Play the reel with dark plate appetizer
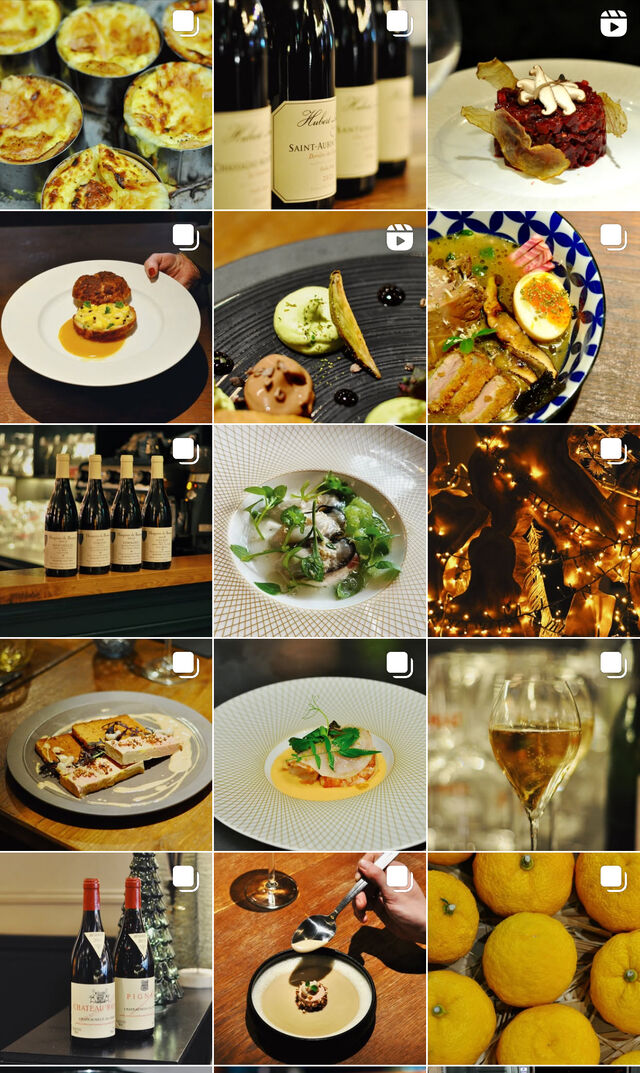The height and width of the screenshot is (1073, 640). [x=320, y=317]
